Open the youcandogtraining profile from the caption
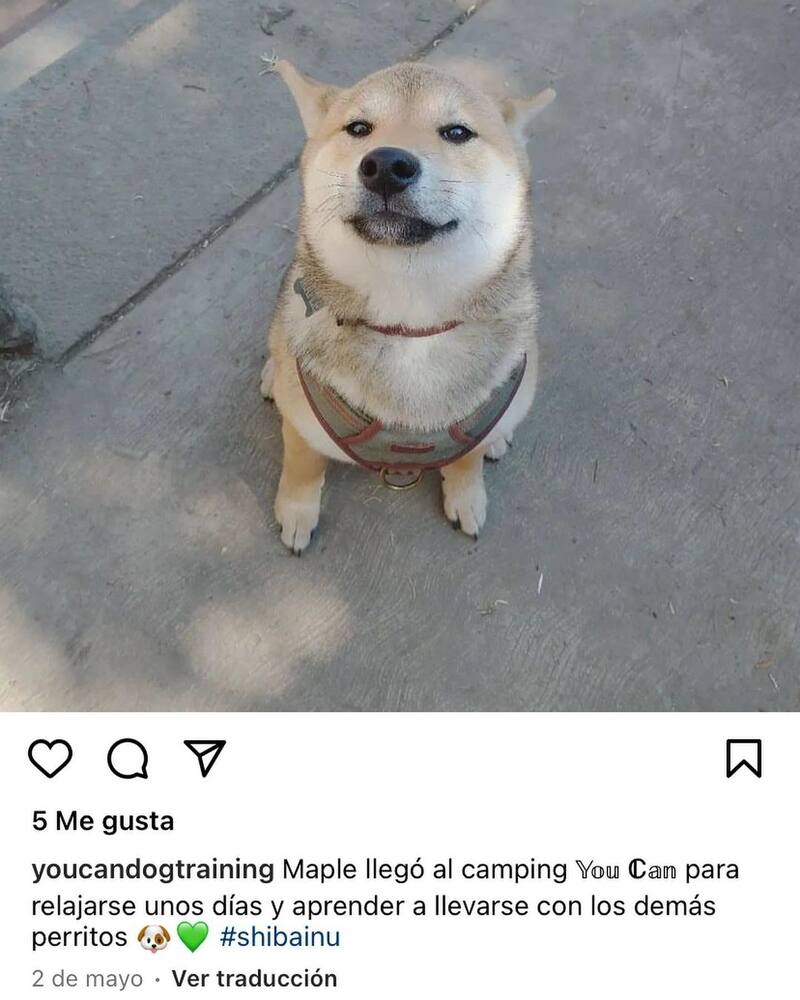The width and height of the screenshot is (800, 1000). click(153, 869)
